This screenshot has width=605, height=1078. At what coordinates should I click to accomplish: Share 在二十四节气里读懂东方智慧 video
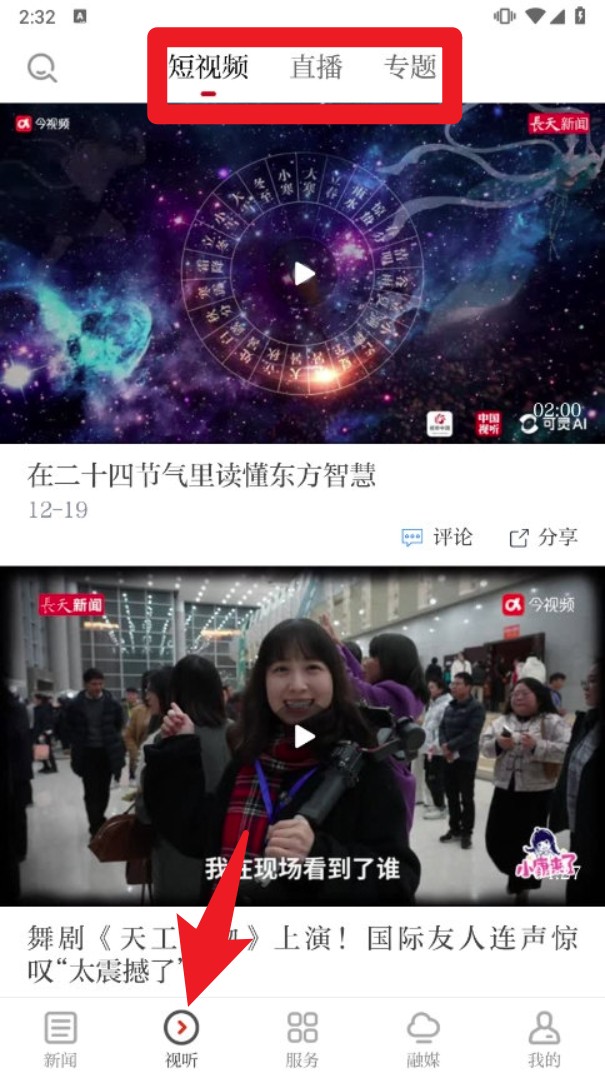click(x=544, y=537)
